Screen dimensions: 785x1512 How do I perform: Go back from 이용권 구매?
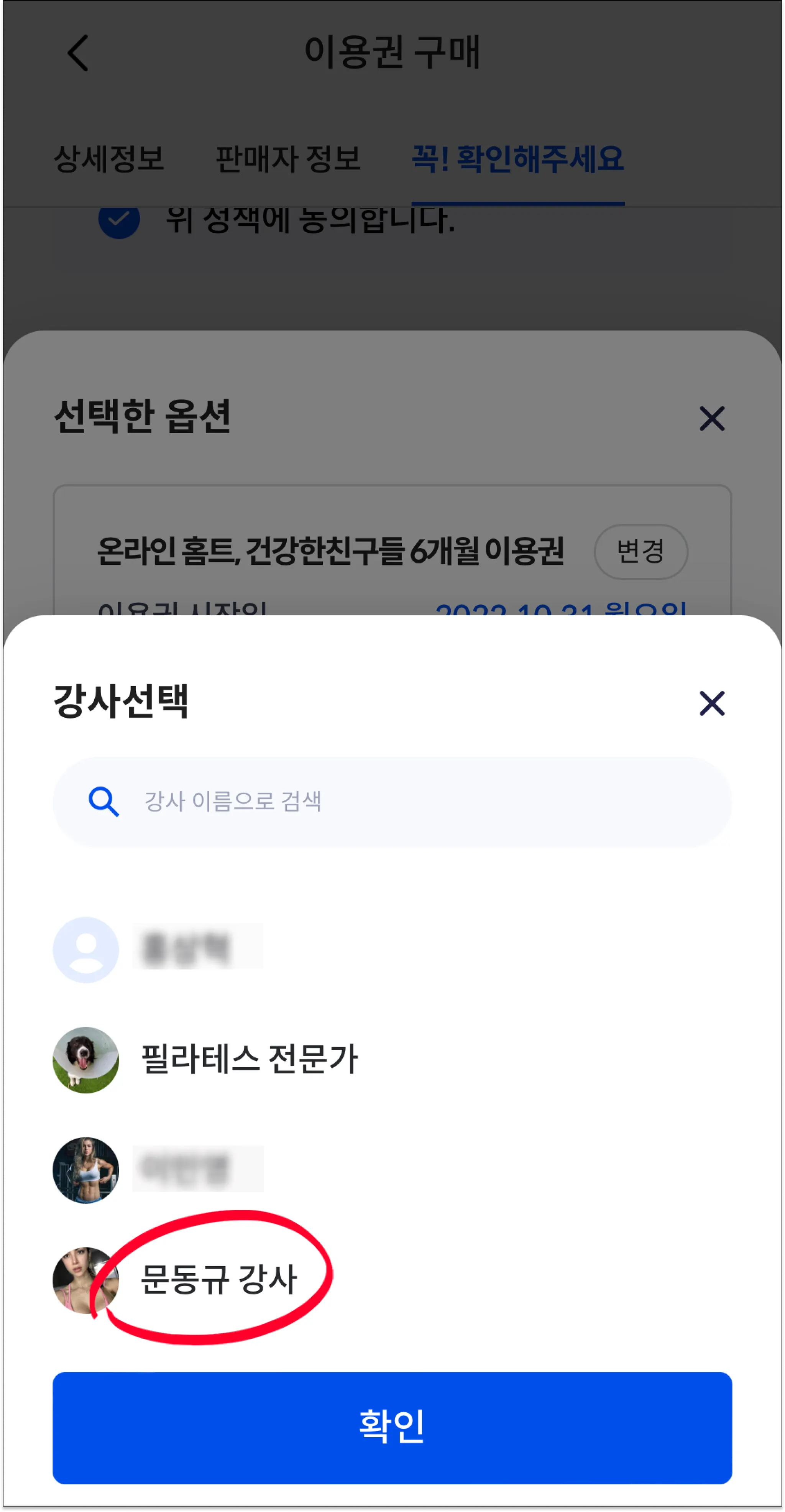(x=78, y=53)
